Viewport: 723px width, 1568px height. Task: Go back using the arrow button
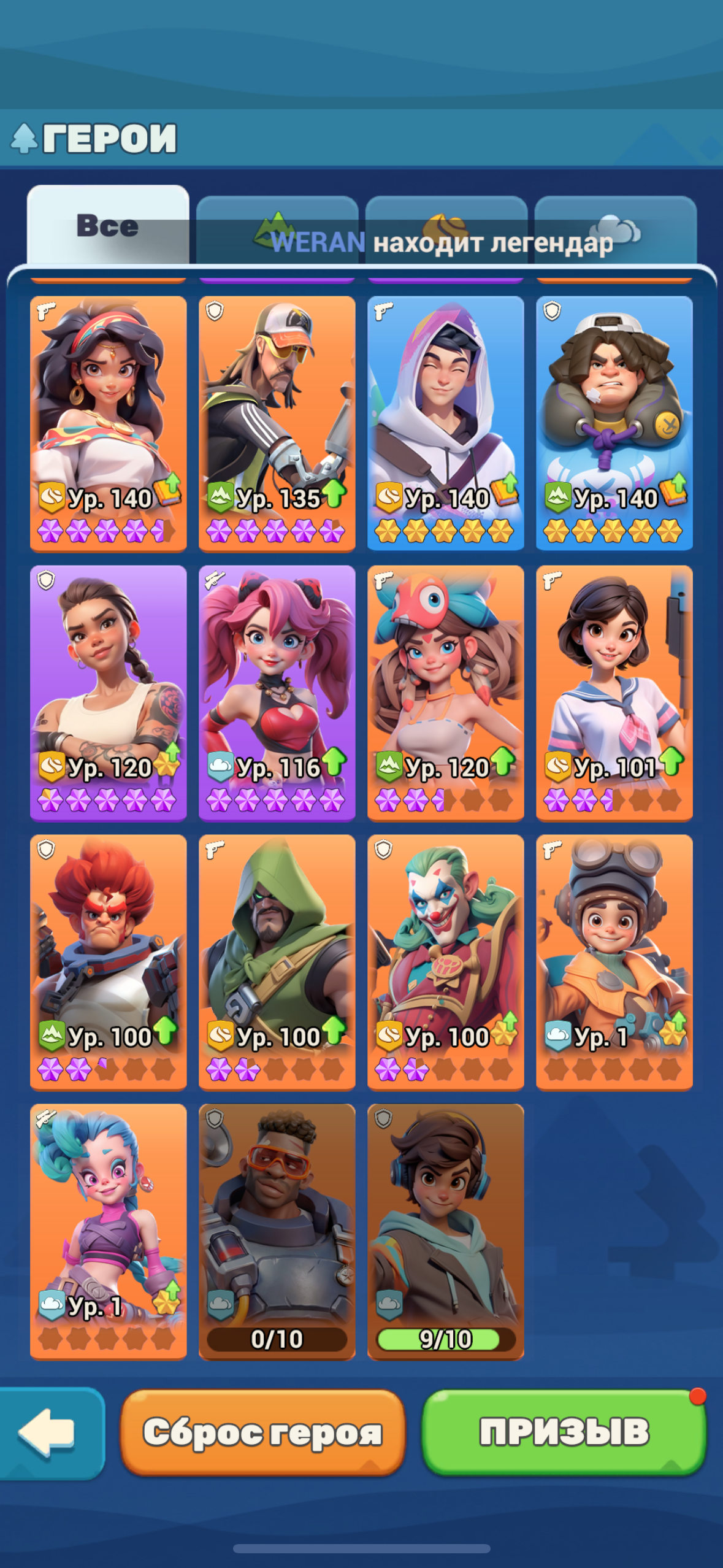[52, 1433]
